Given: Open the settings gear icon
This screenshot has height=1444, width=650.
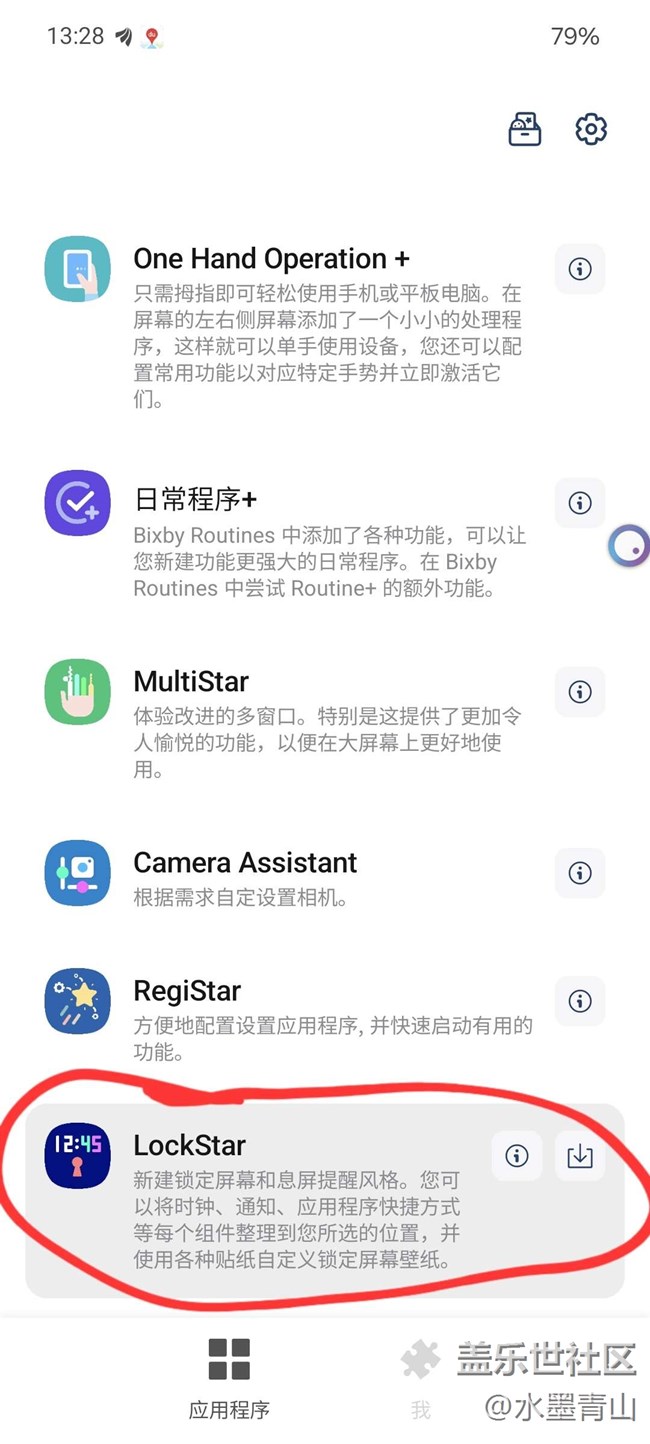Looking at the screenshot, I should click(591, 129).
